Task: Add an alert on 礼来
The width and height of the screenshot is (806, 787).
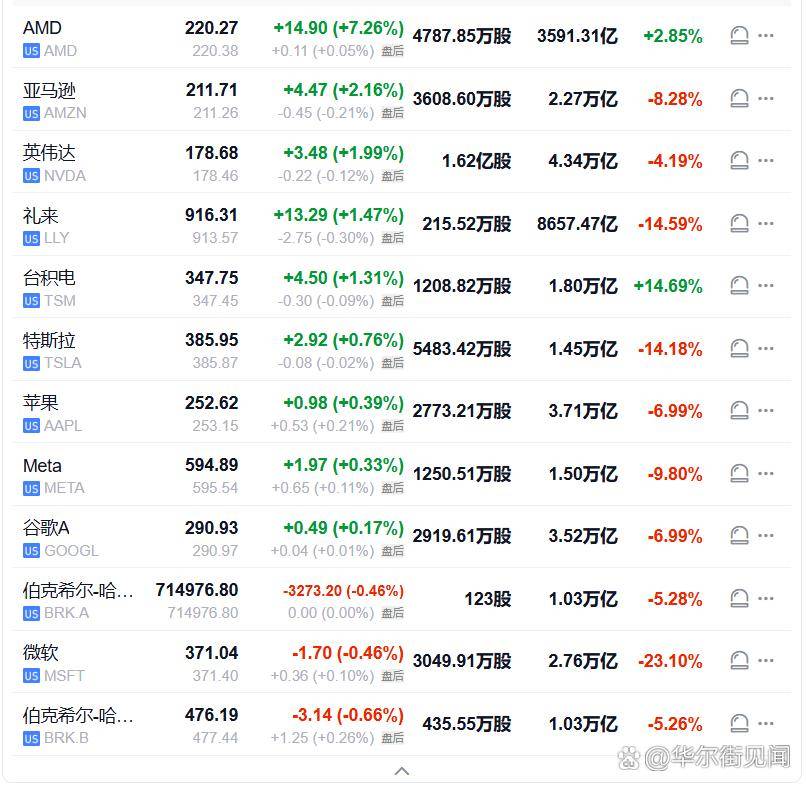Action: click(739, 224)
